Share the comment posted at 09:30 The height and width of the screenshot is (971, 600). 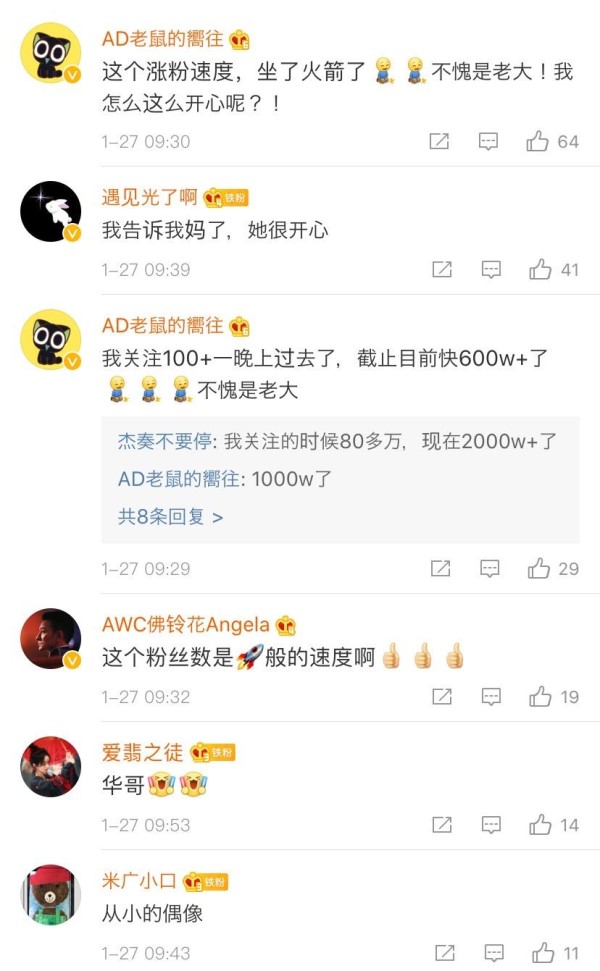pyautogui.click(x=439, y=142)
